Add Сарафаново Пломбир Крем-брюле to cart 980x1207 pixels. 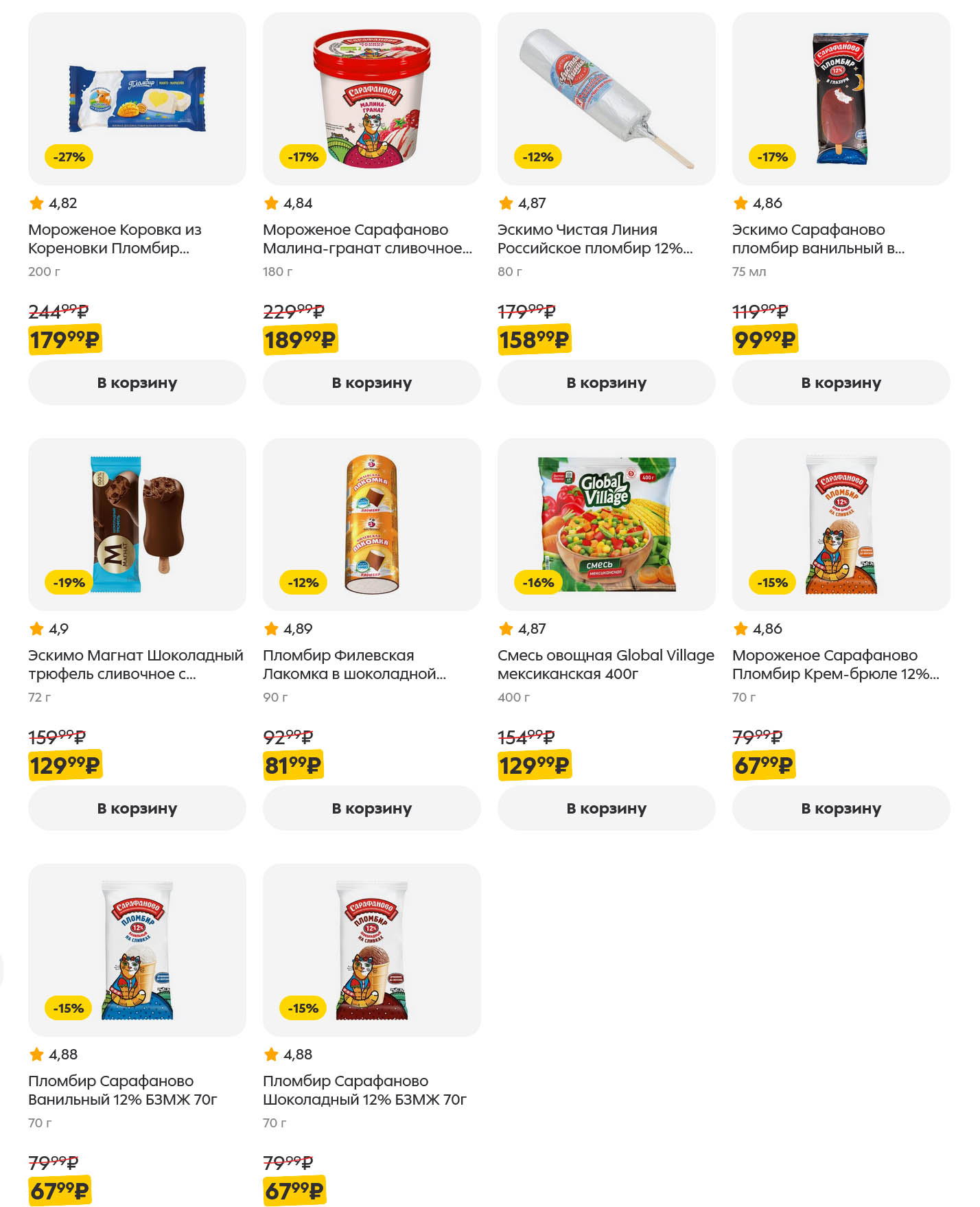[x=841, y=808]
